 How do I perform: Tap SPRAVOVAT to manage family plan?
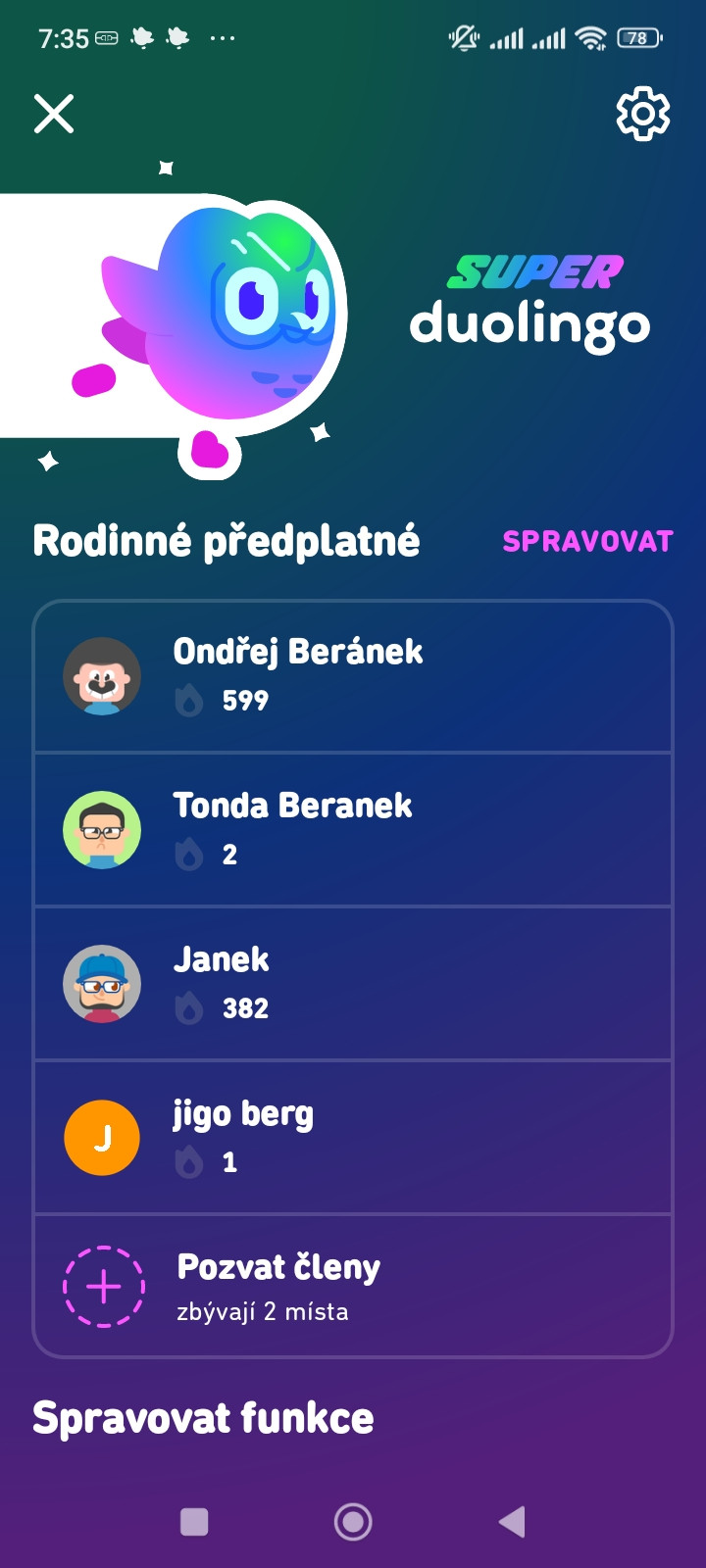587,541
